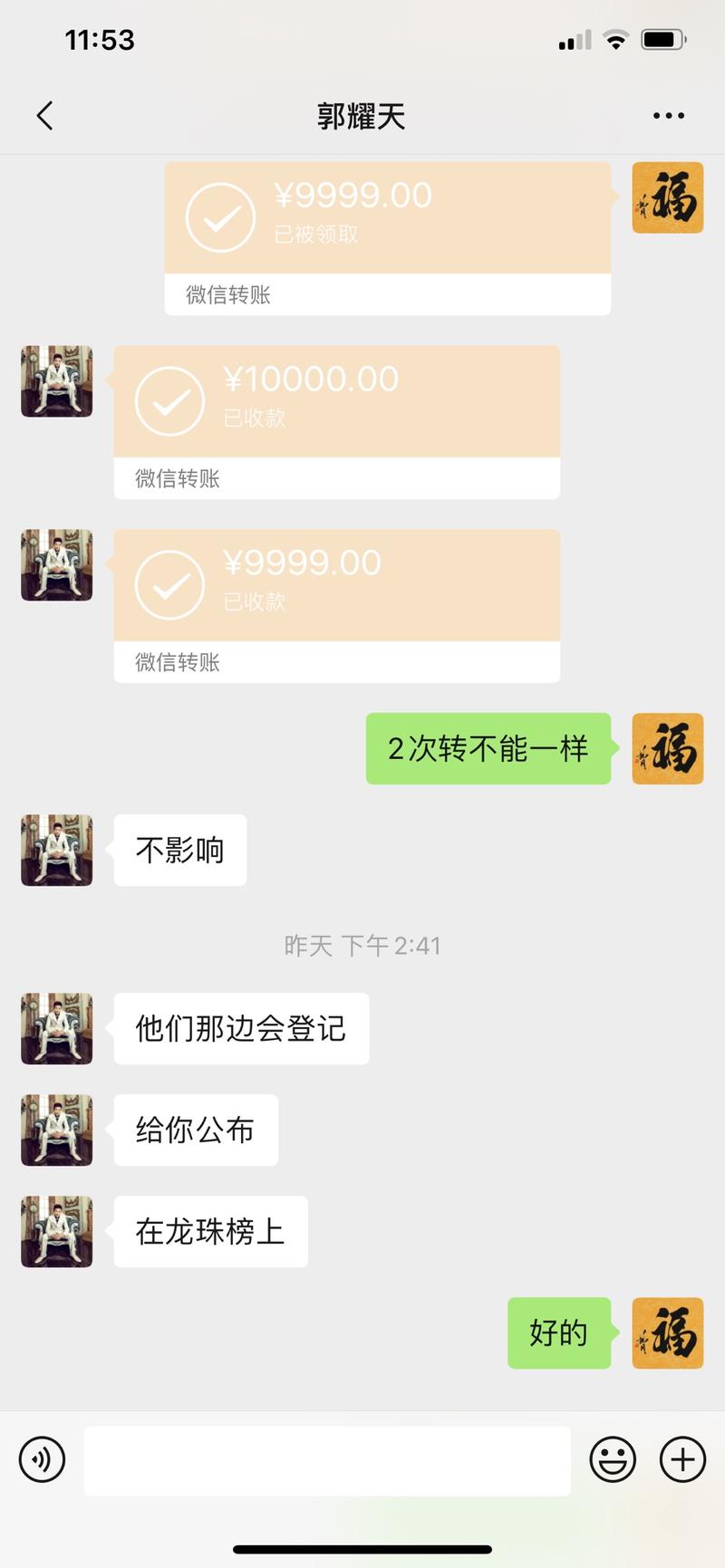Tap the Wi-Fi icon in the status bar

point(614,39)
